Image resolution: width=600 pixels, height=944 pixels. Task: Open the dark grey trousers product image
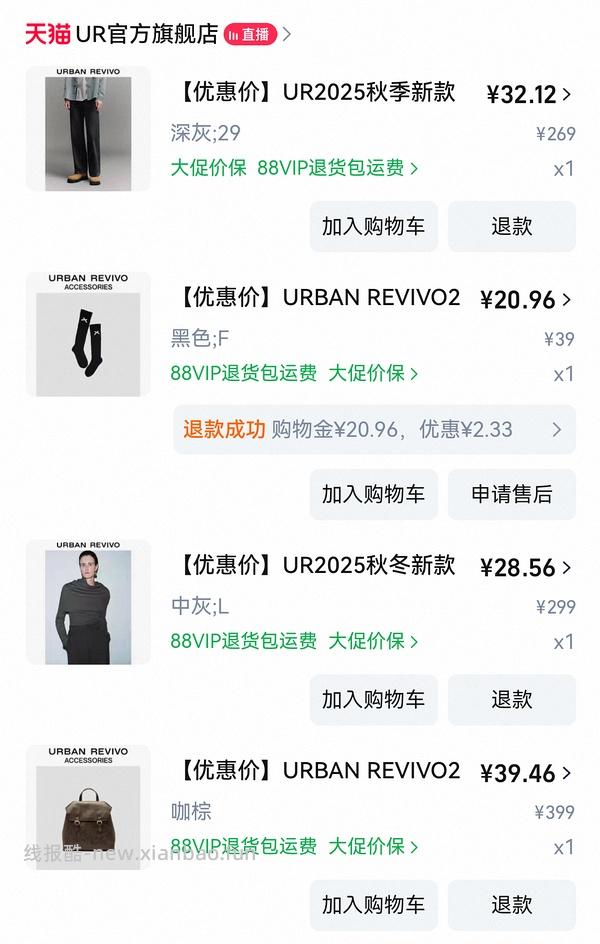pos(88,128)
